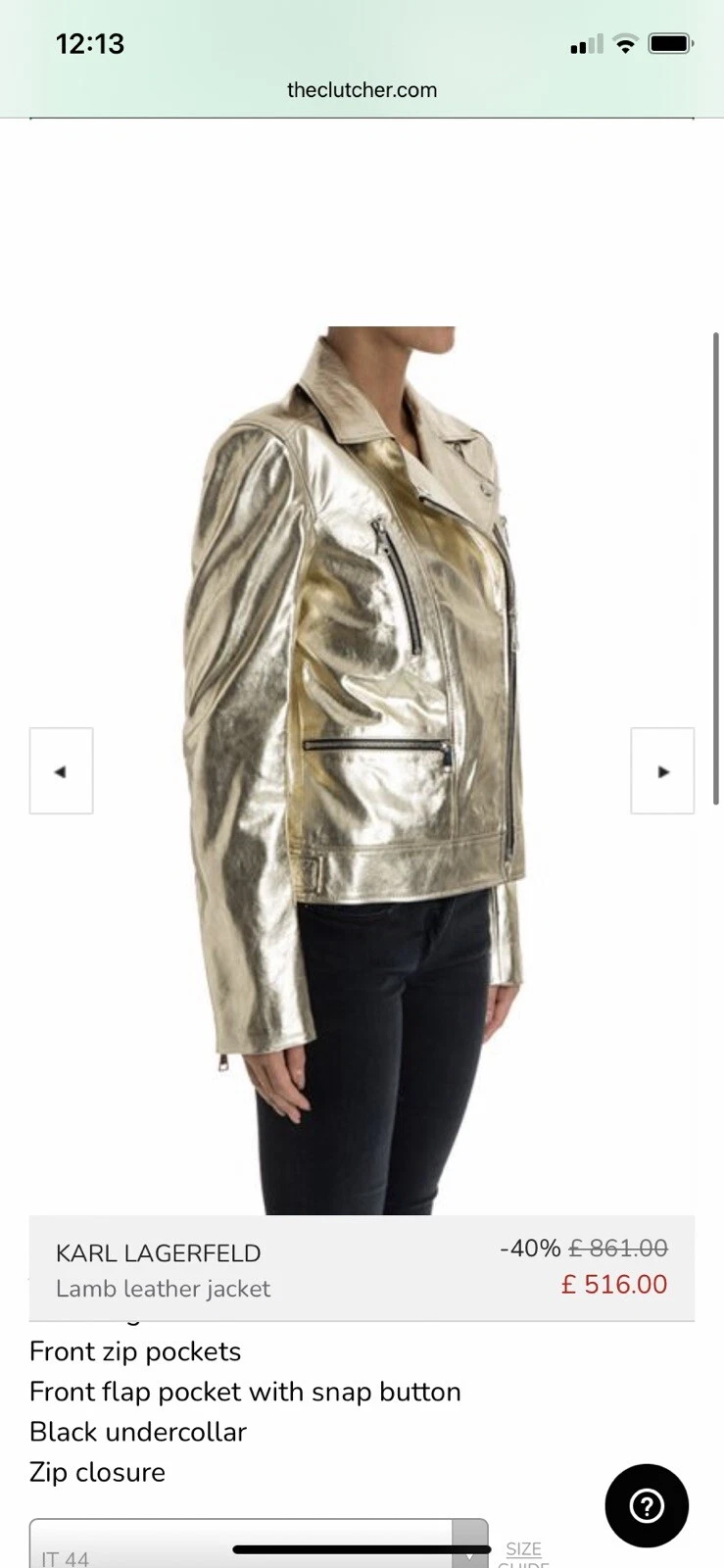Viewport: 724px width, 1568px height.
Task: Open the size guide link
Action: [x=523, y=1552]
